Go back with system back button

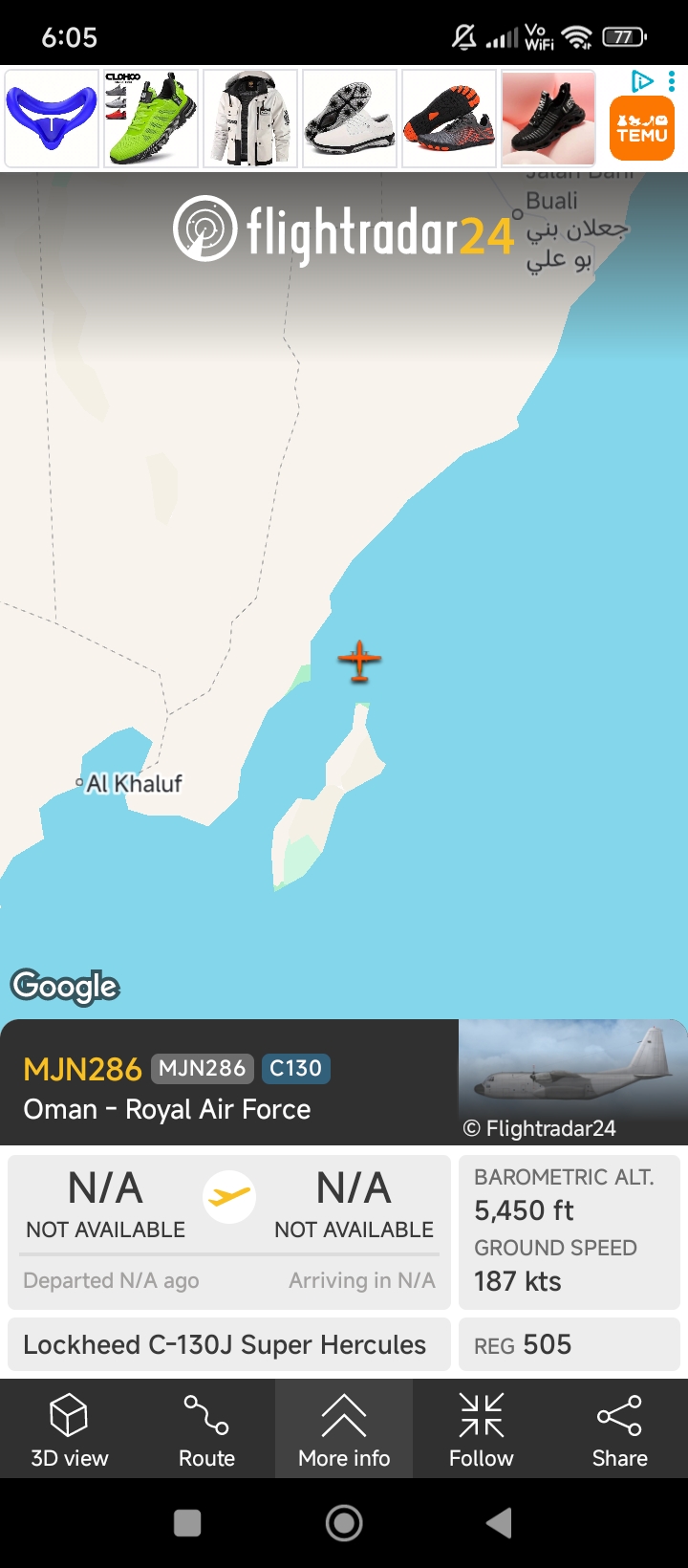pyautogui.click(x=499, y=1523)
